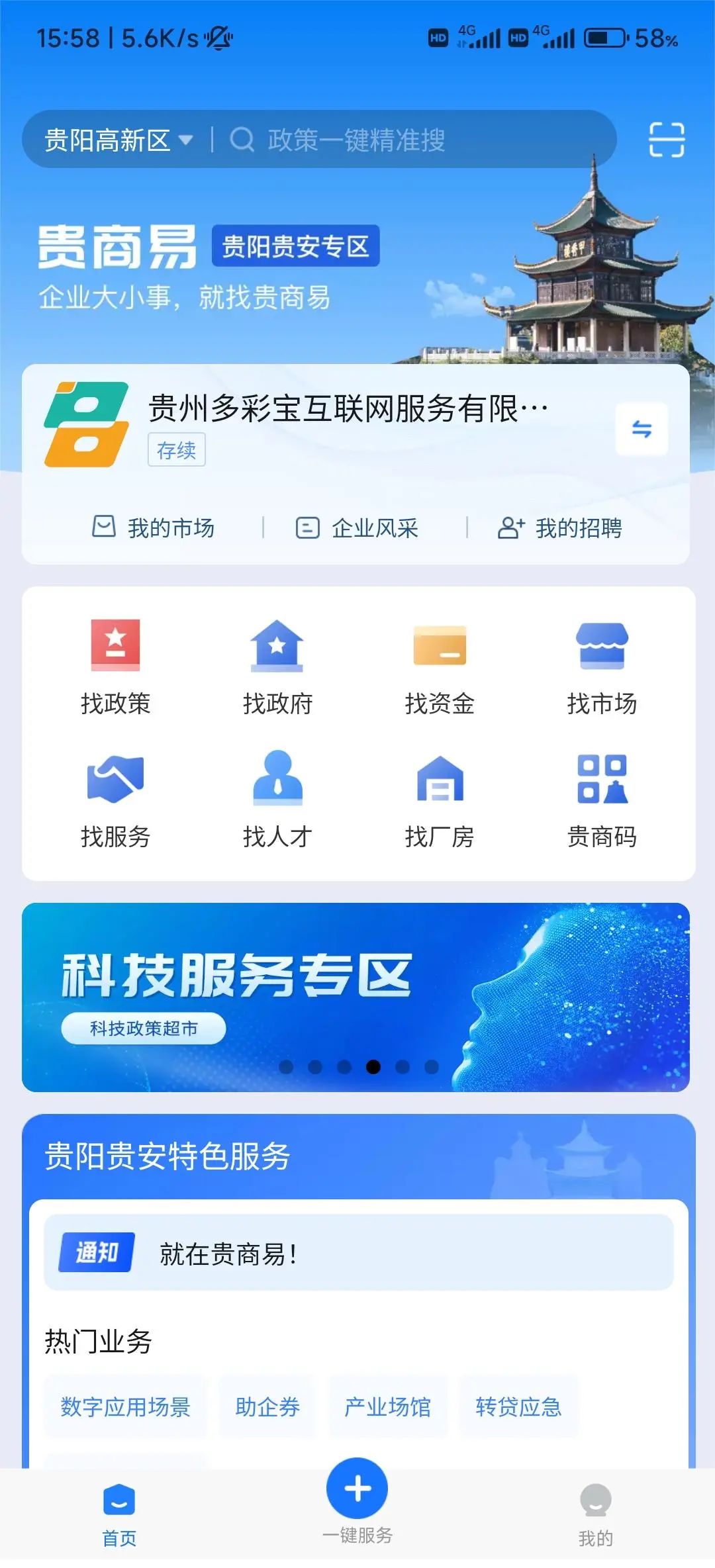Screen dimensions: 715x1568
Task: Open 我的市场 envelope icon
Action: click(156, 528)
